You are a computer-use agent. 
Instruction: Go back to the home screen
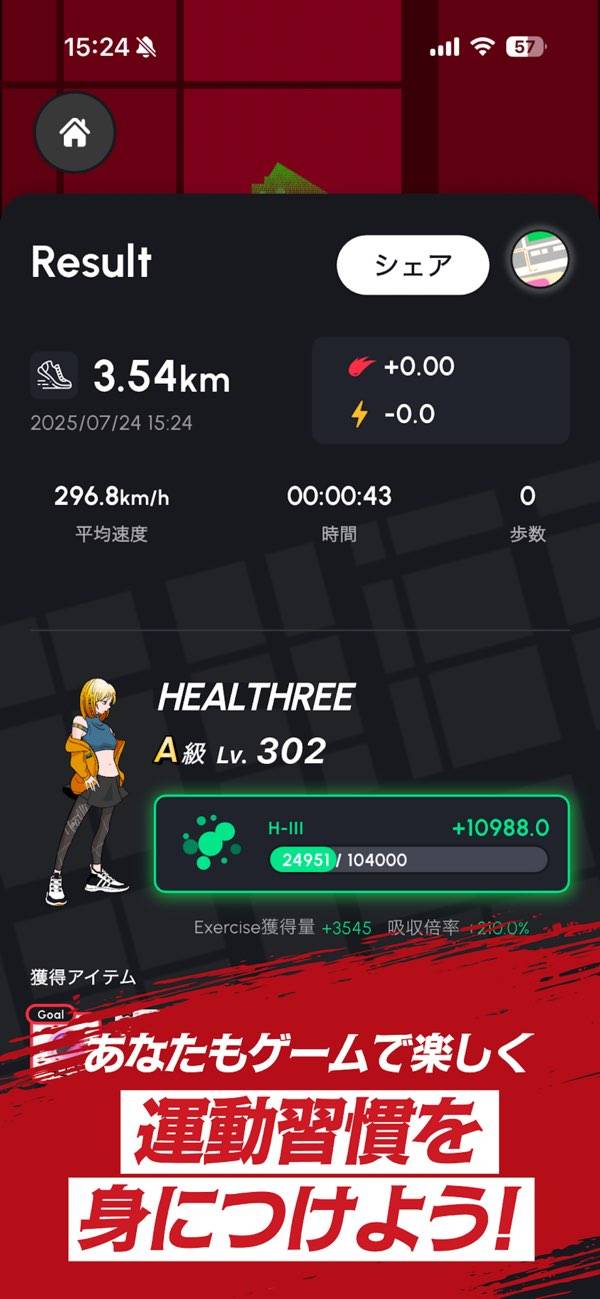pyautogui.click(x=75, y=133)
